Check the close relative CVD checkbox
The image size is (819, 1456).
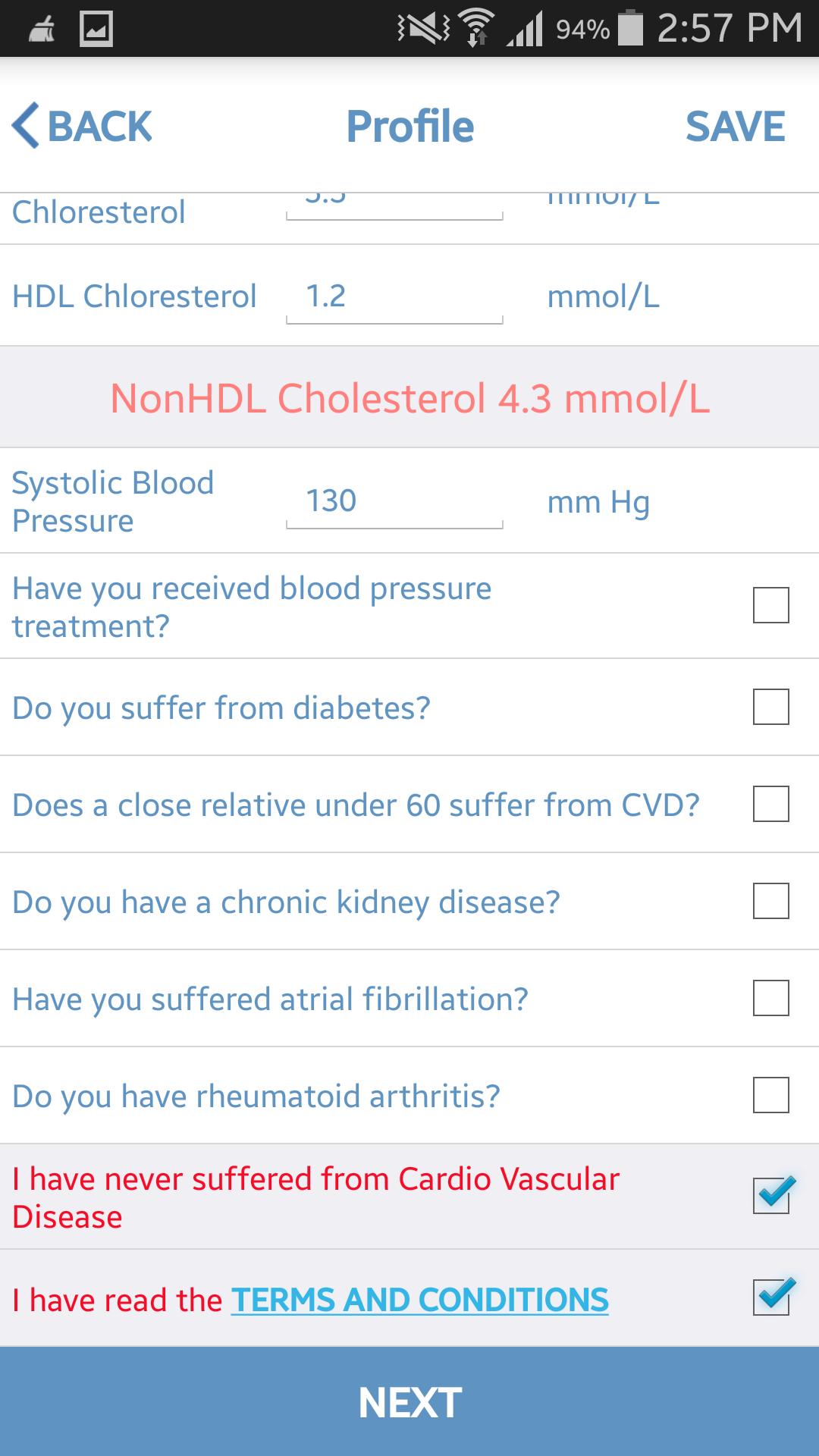click(x=770, y=805)
